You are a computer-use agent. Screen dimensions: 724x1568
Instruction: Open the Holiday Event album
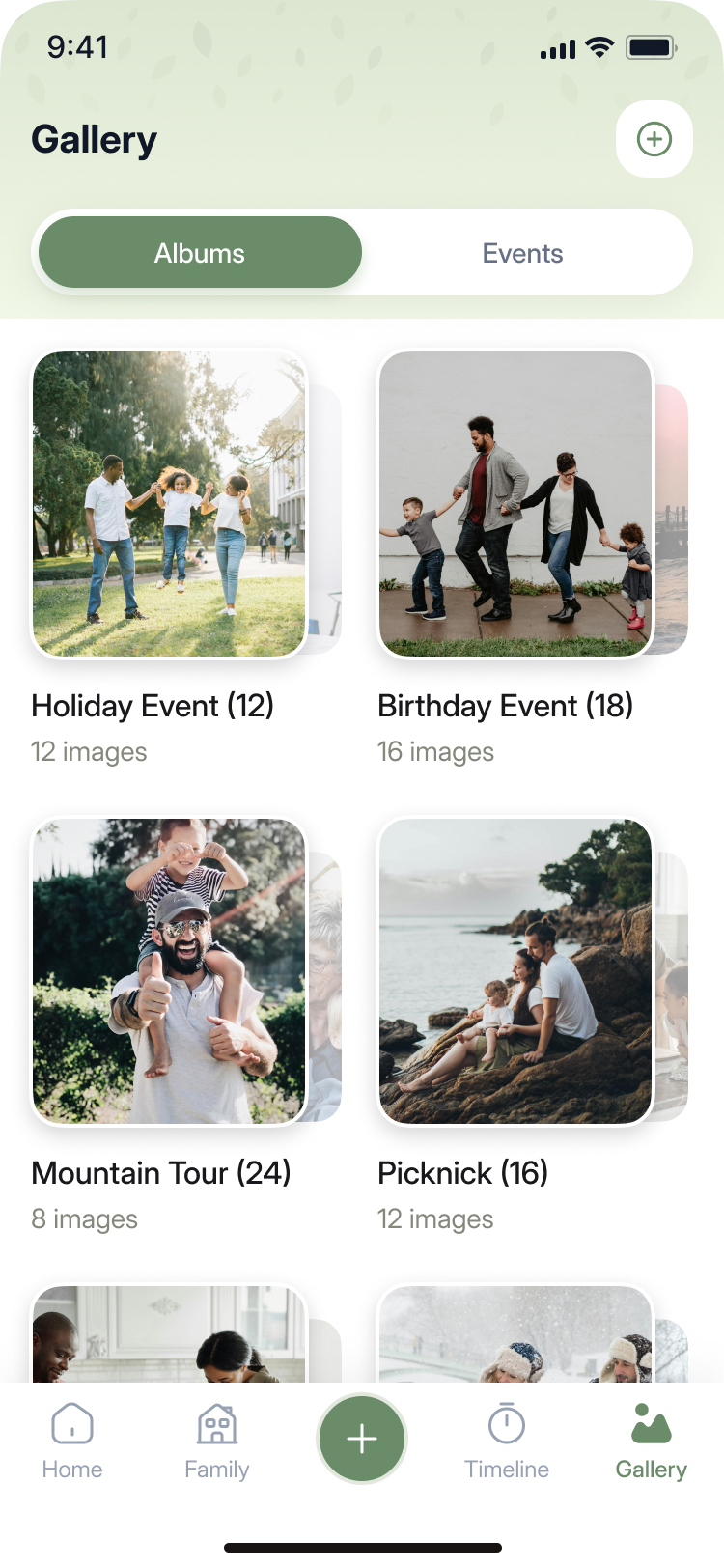pyautogui.click(x=170, y=504)
